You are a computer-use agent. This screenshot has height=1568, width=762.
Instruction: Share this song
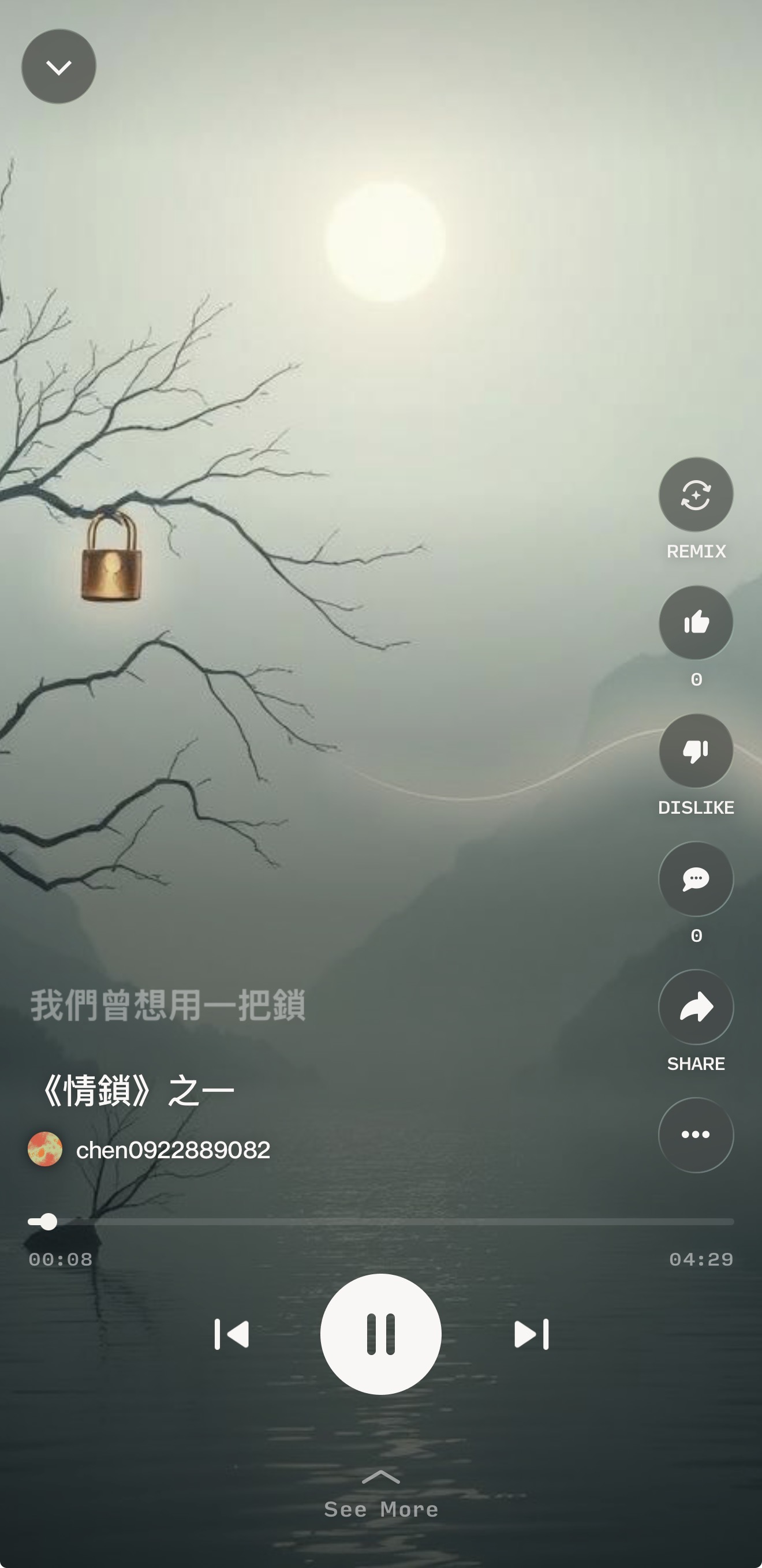(696, 1007)
